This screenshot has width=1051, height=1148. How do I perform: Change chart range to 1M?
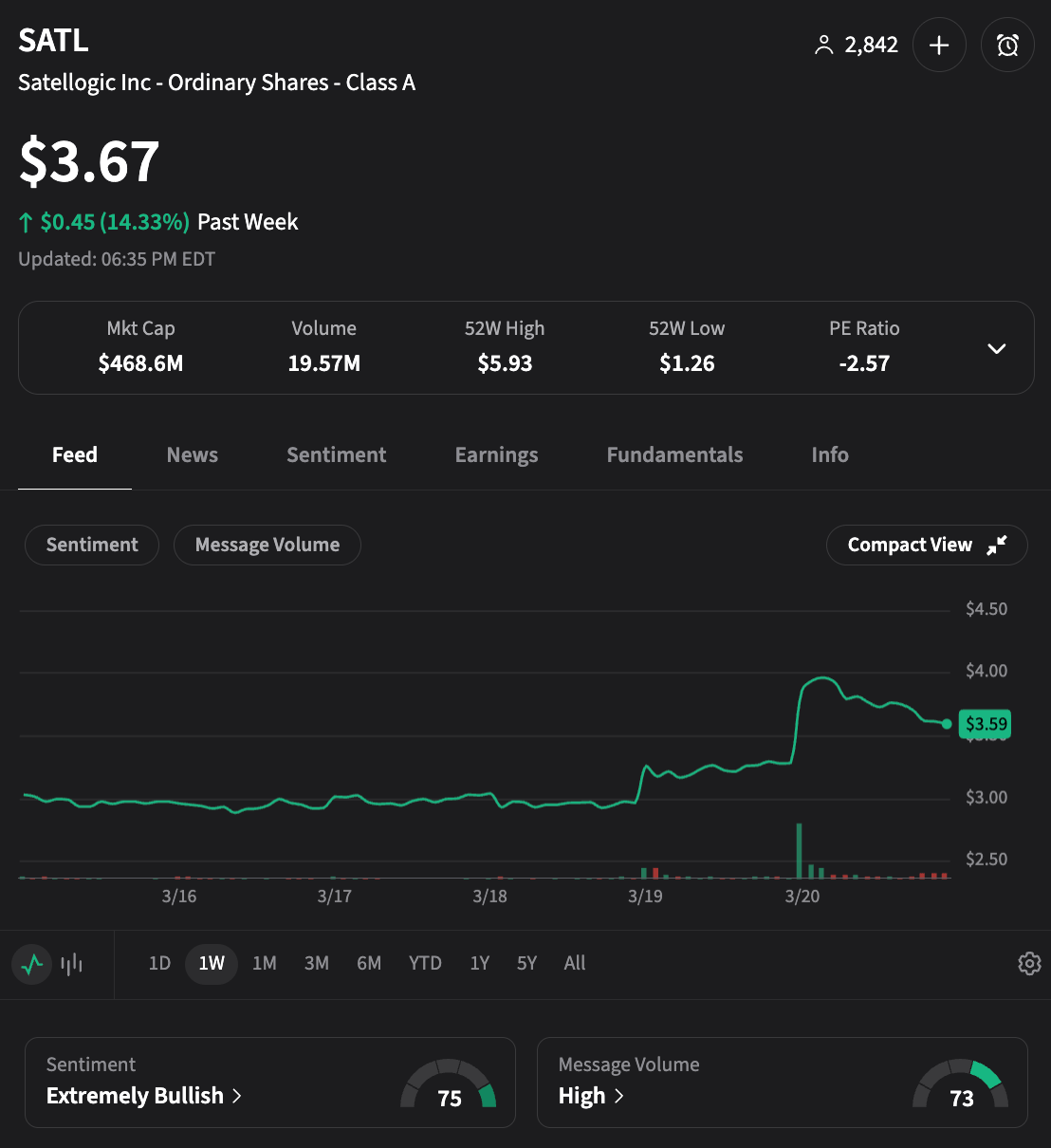coord(265,964)
